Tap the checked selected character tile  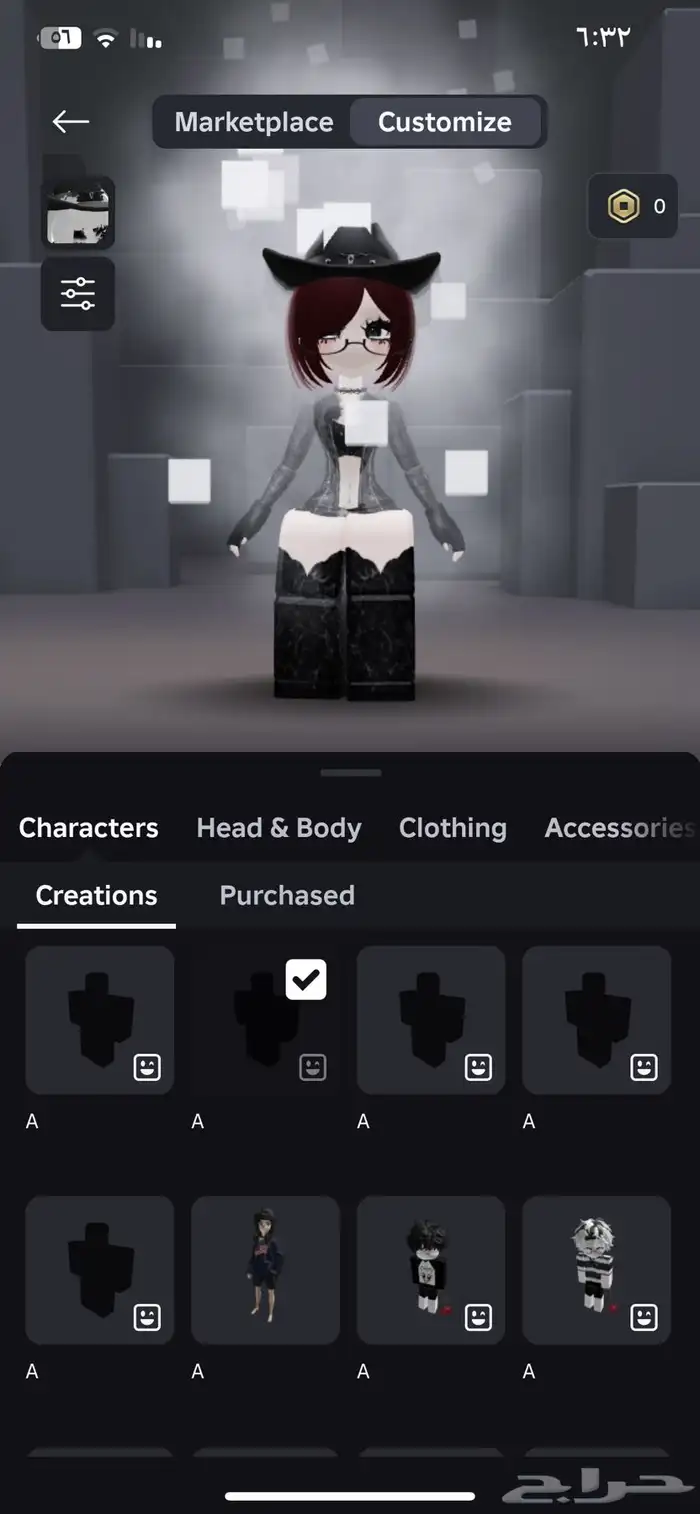(x=265, y=1020)
